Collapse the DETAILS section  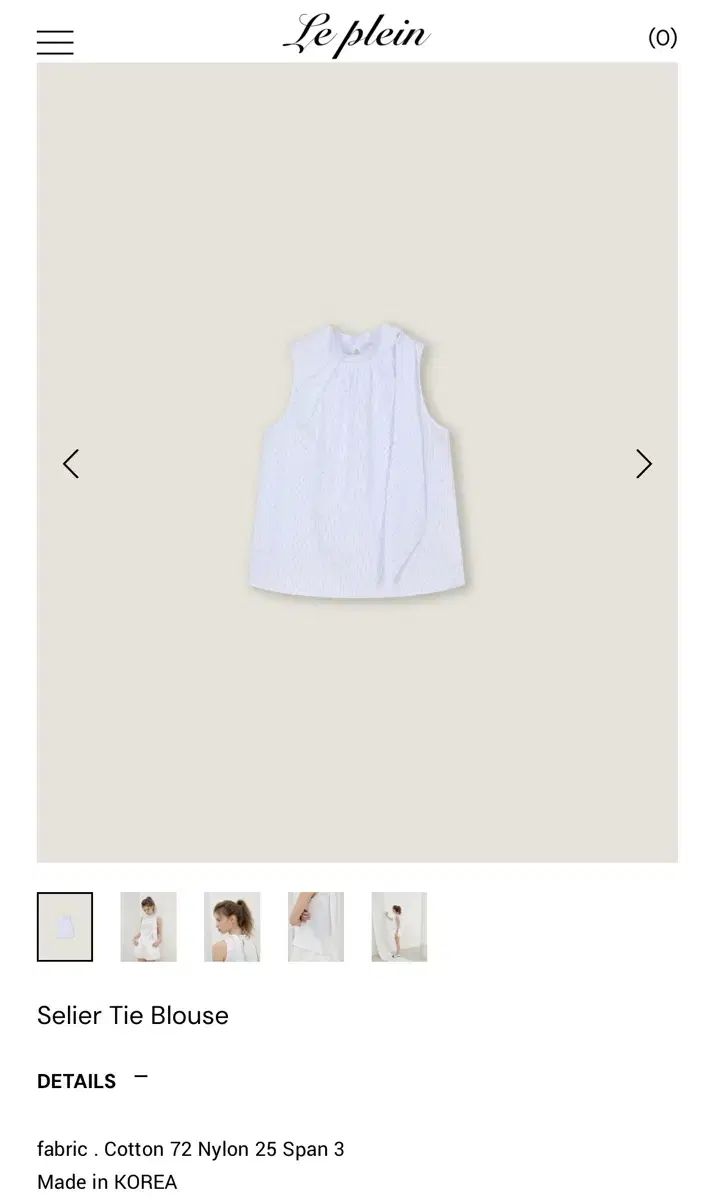[141, 1077]
